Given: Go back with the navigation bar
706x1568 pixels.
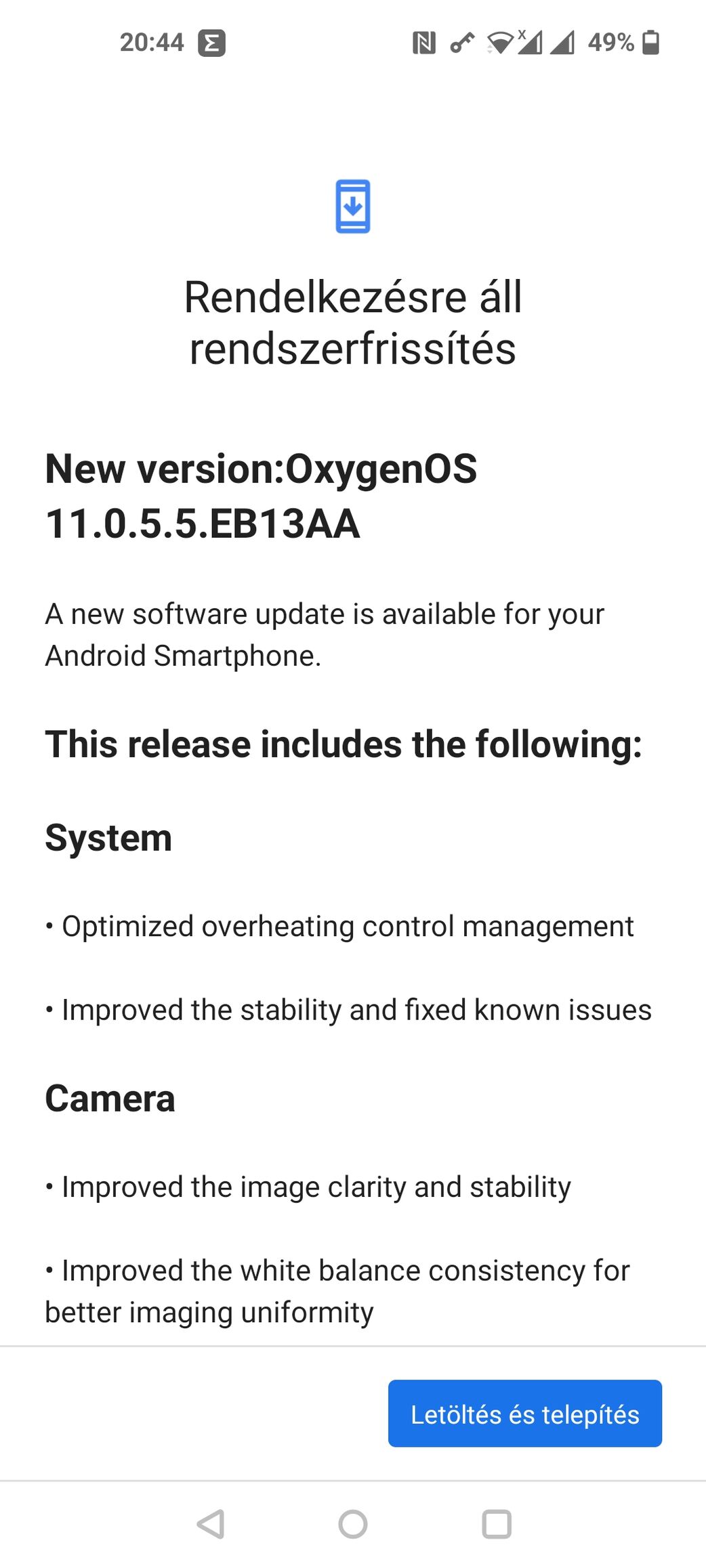Looking at the screenshot, I should 211,1524.
